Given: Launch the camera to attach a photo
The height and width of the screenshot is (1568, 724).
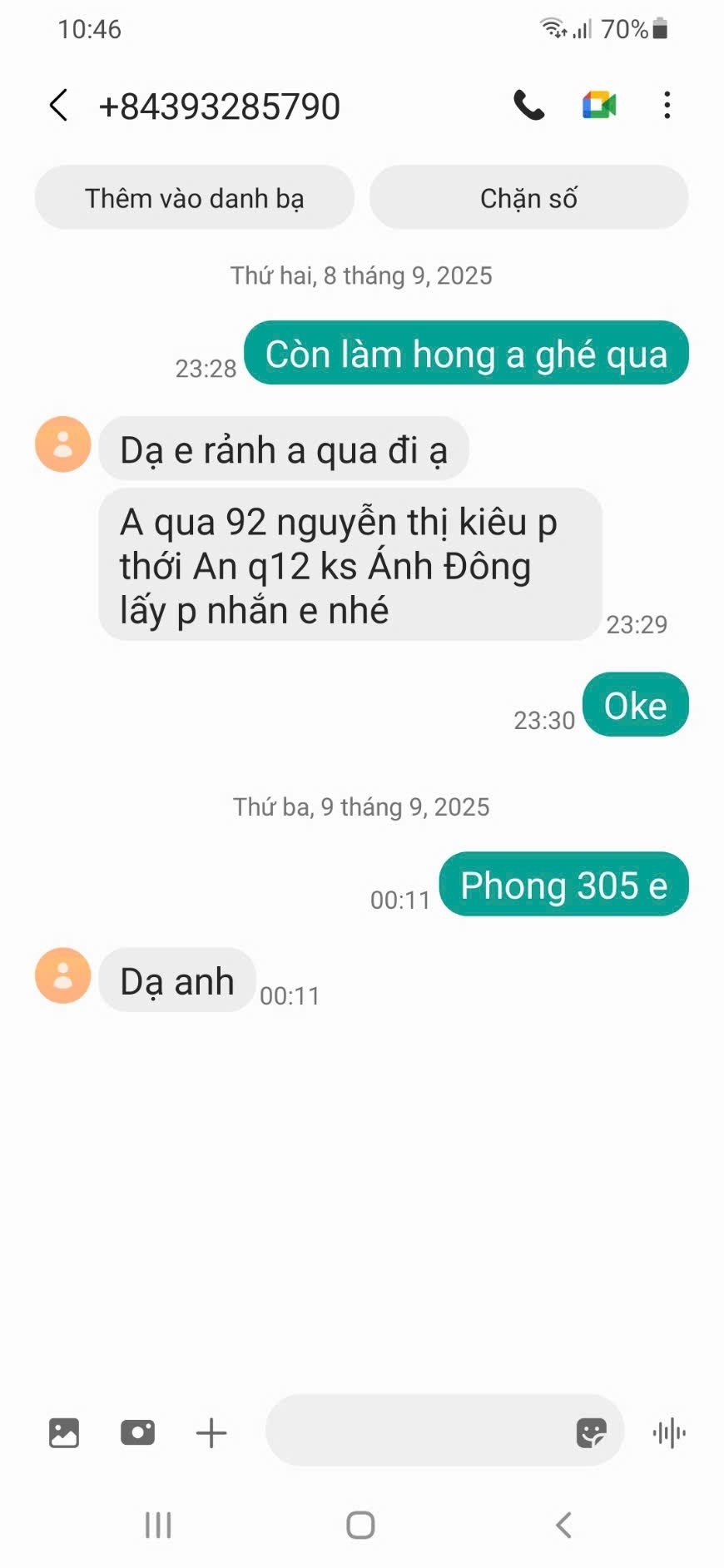Looking at the screenshot, I should coord(137,1432).
